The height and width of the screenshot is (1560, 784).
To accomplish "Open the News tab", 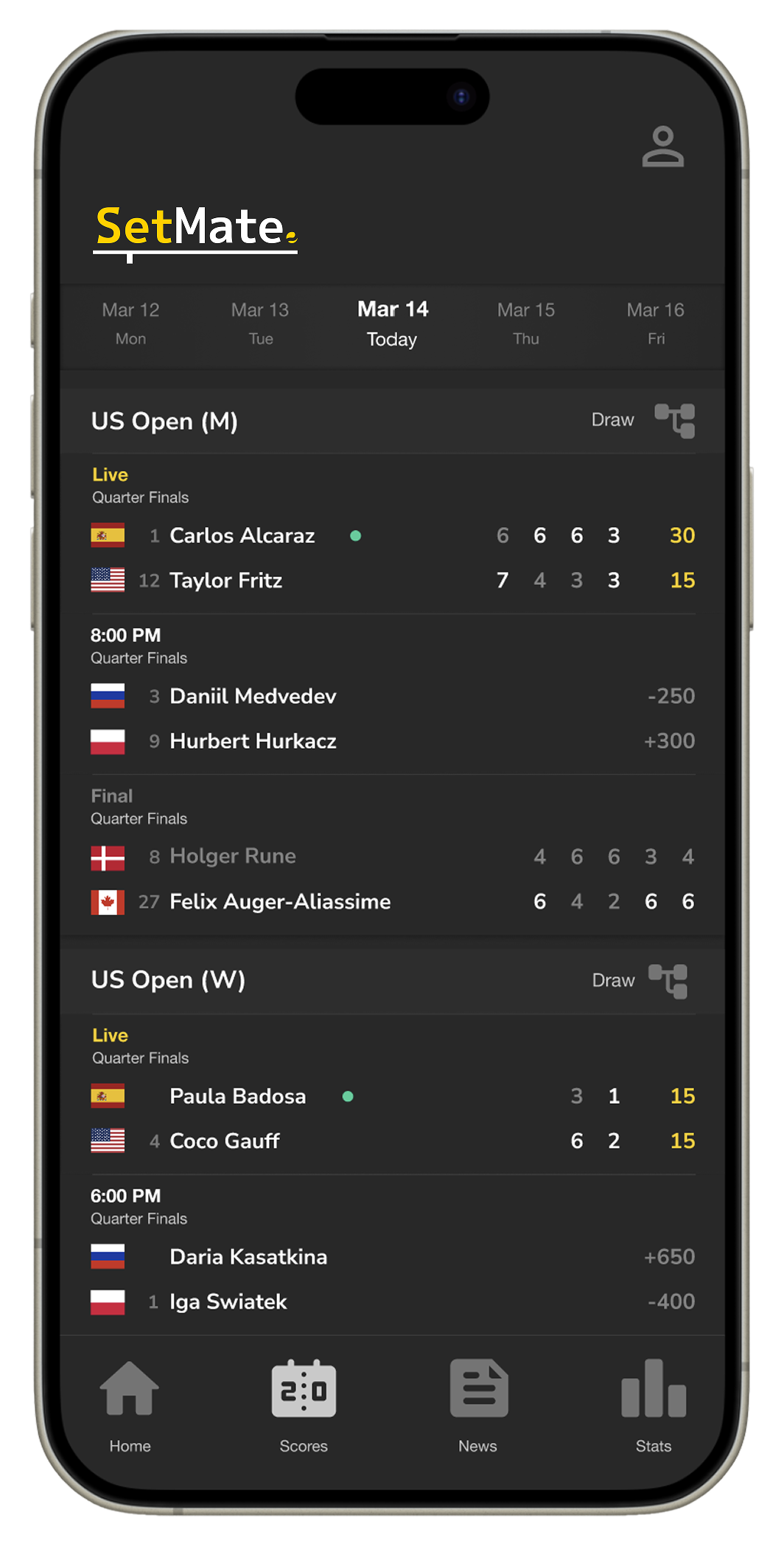I will [x=478, y=1405].
